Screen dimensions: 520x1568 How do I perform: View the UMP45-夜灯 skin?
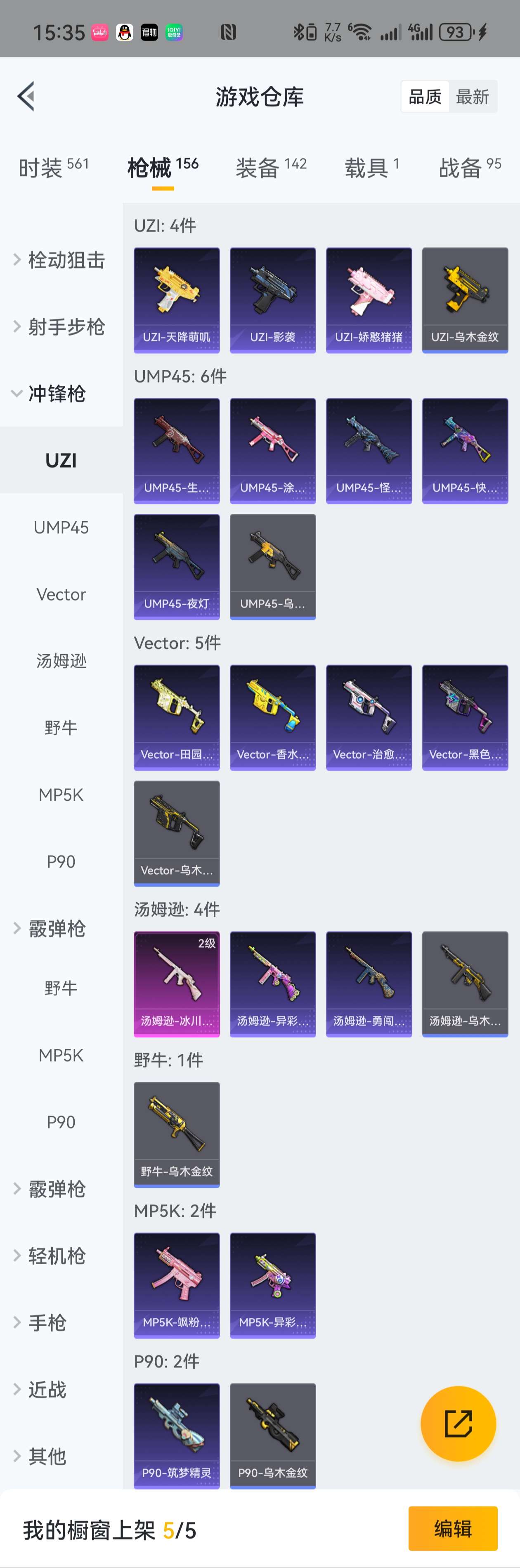pyautogui.click(x=177, y=566)
